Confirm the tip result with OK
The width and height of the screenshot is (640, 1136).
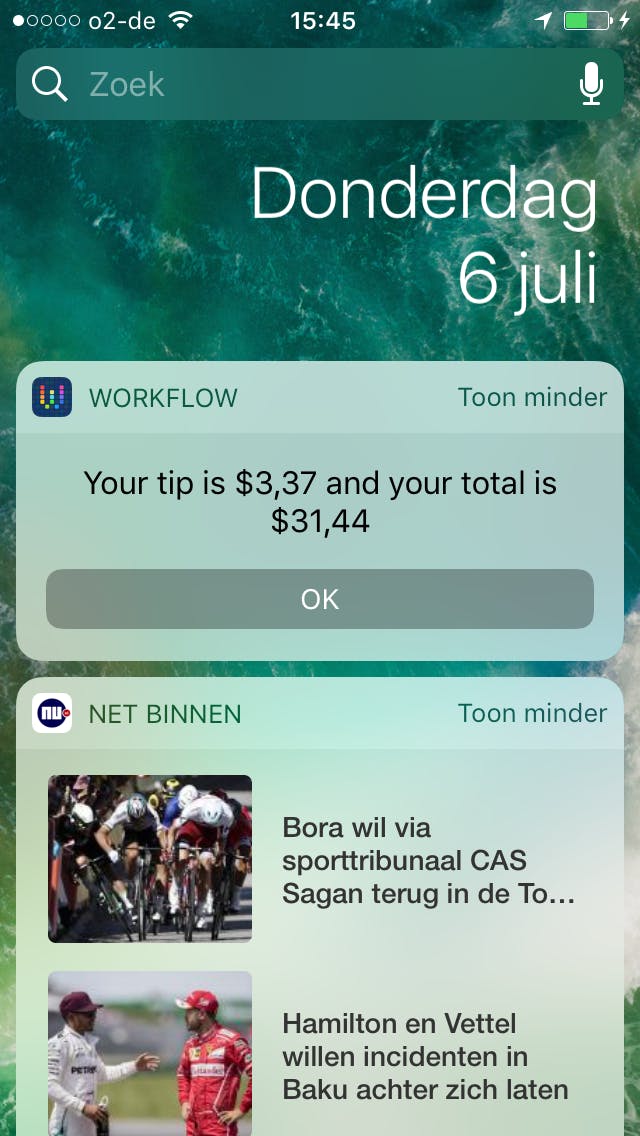point(320,599)
